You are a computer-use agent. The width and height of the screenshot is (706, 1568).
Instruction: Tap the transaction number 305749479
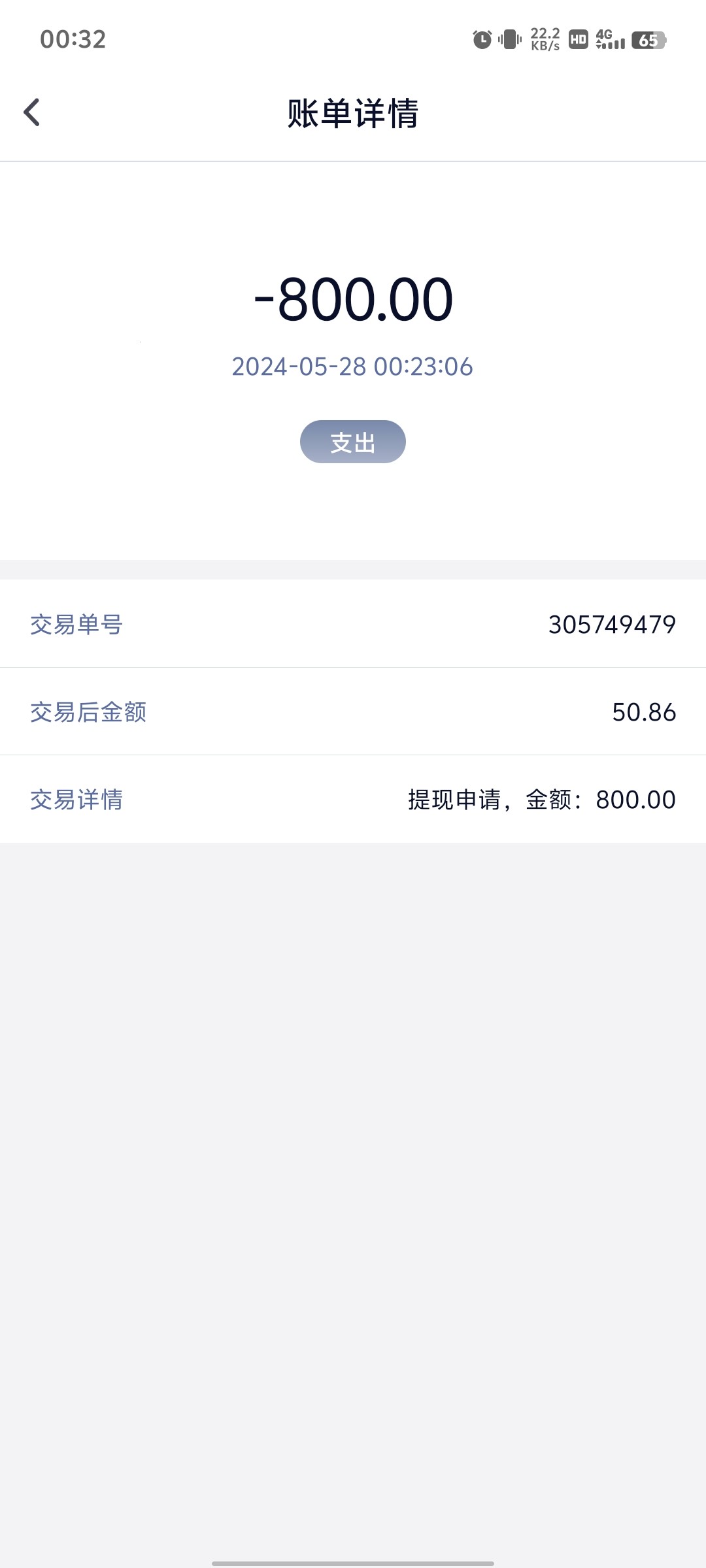(x=612, y=625)
